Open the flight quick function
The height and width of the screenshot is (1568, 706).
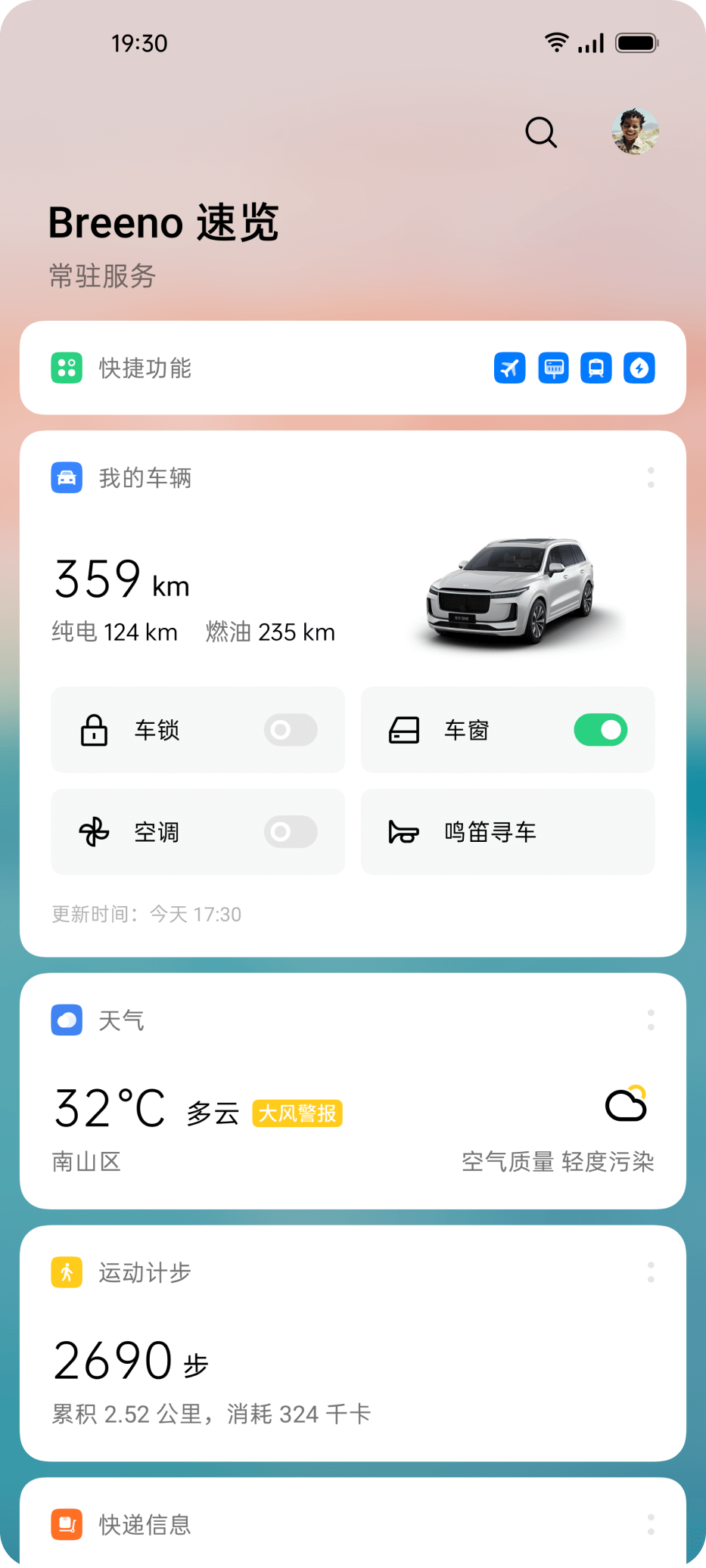coord(509,368)
